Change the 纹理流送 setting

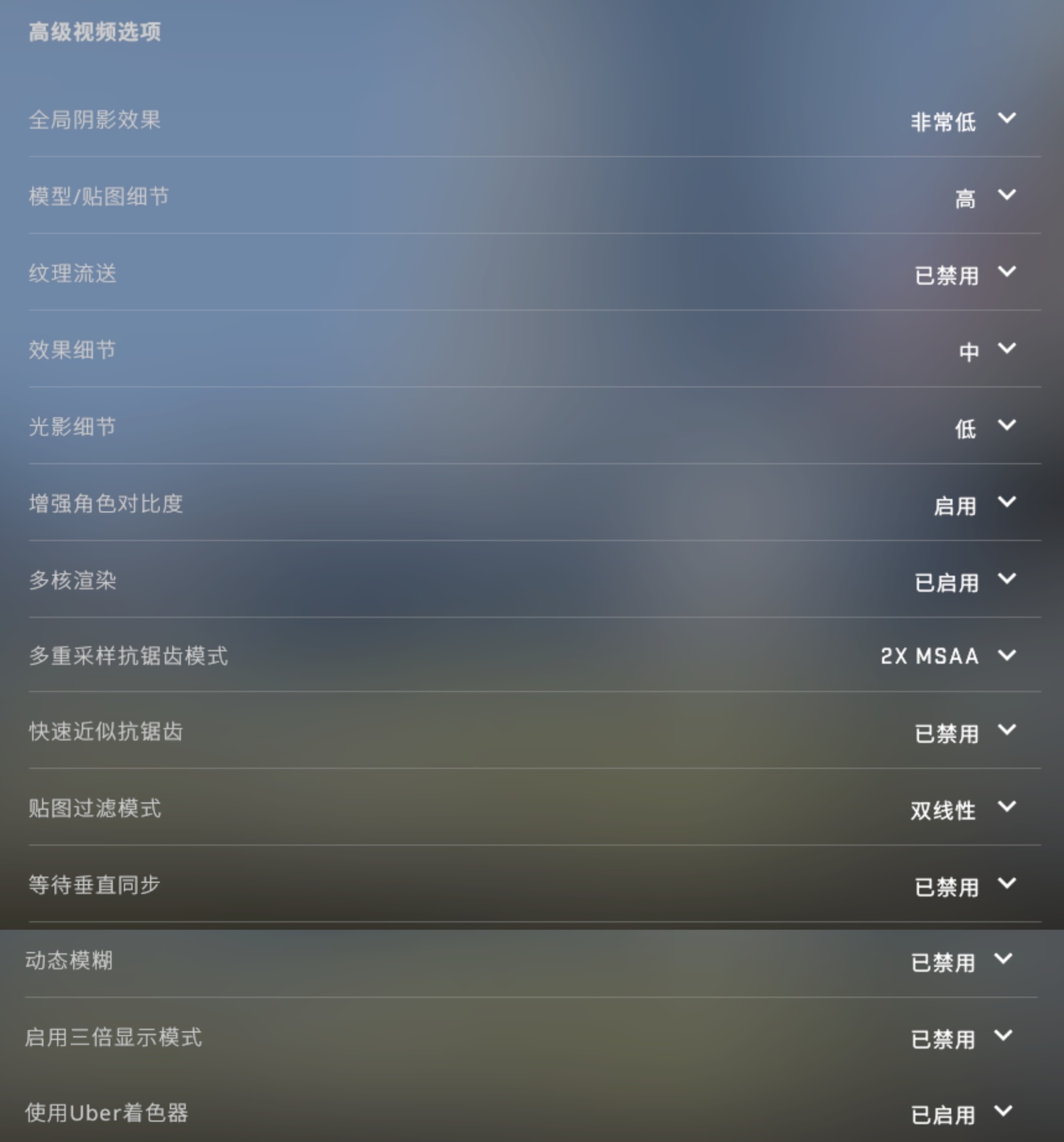[x=1006, y=272]
